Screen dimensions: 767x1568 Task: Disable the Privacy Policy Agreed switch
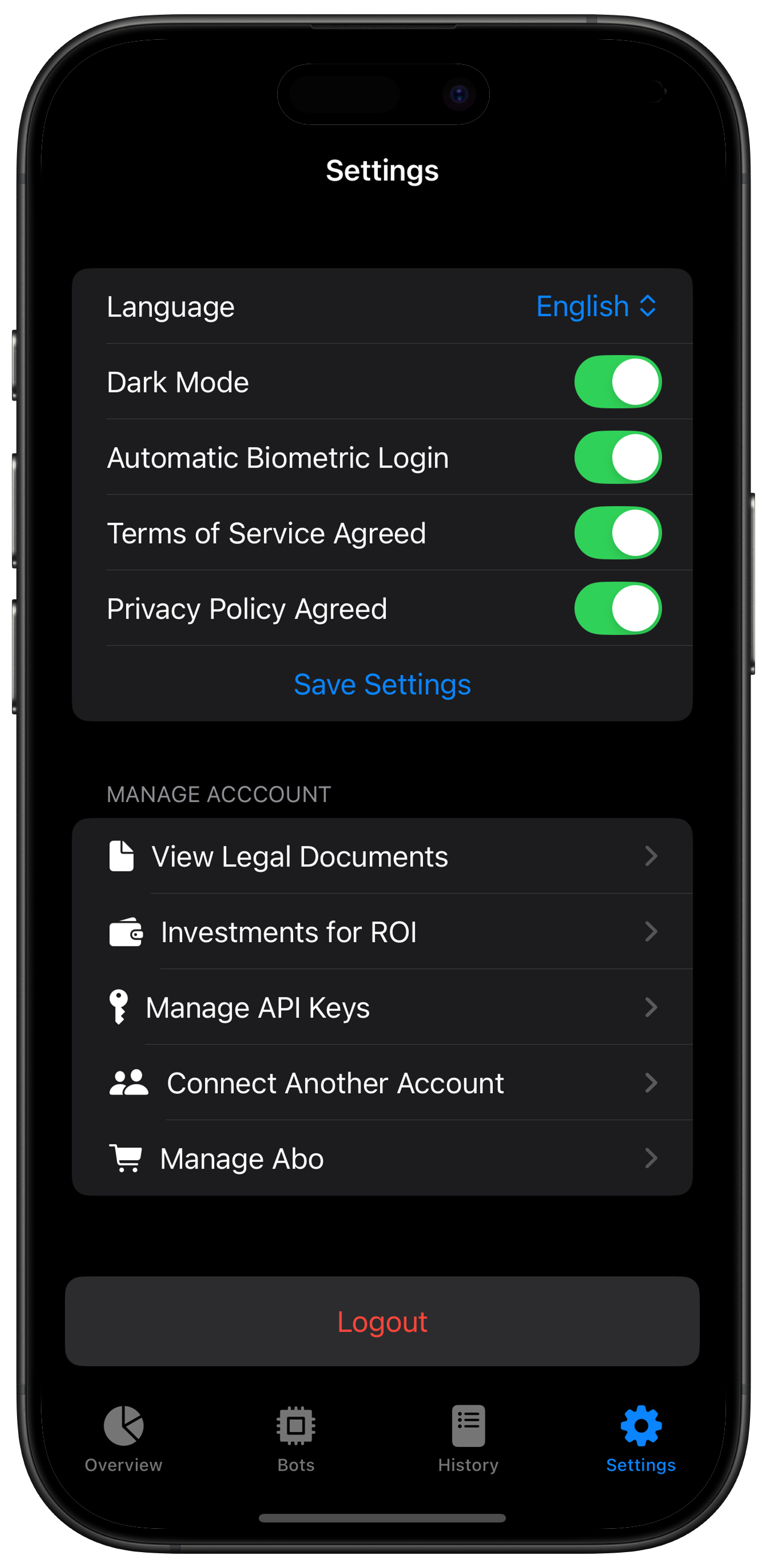[617, 608]
